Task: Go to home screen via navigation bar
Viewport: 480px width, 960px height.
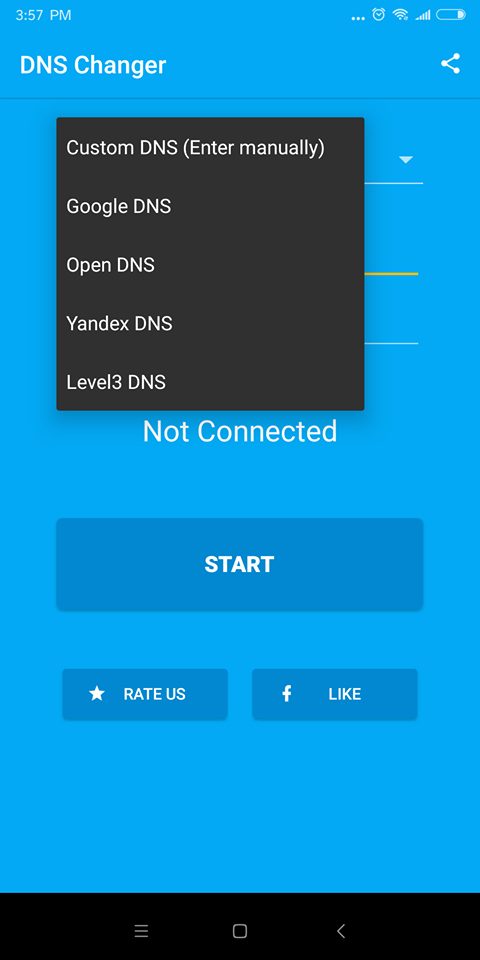Action: click(x=240, y=931)
